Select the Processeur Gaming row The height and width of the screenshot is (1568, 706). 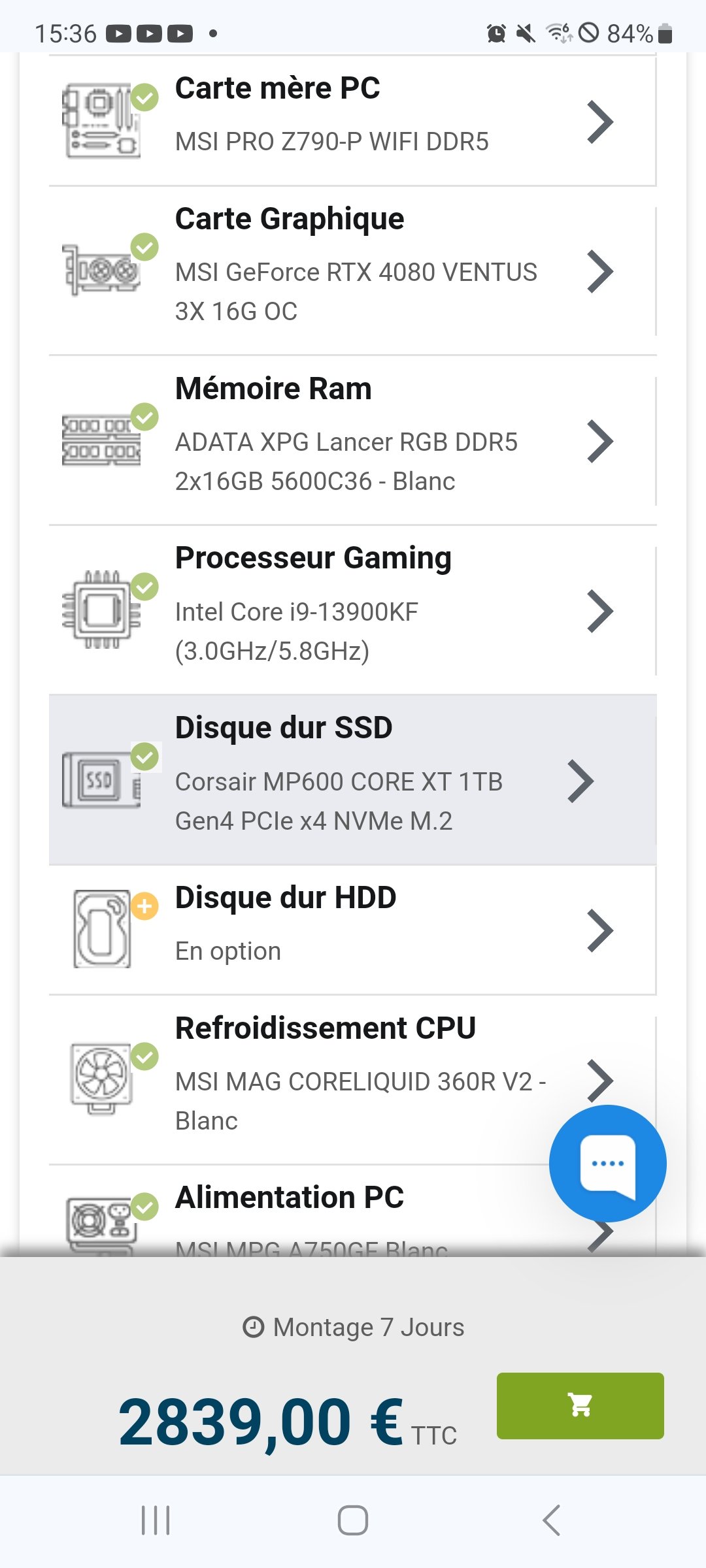click(353, 611)
